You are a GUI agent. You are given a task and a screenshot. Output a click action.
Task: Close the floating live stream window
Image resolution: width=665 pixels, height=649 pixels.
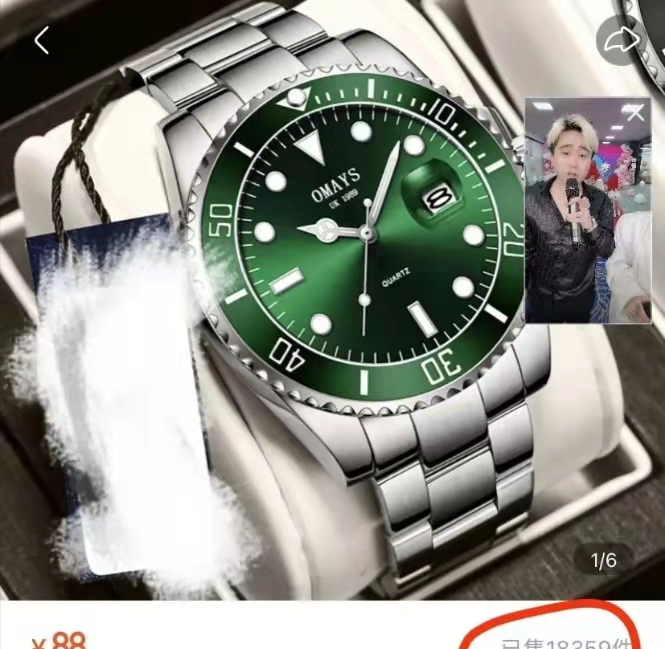point(636,113)
